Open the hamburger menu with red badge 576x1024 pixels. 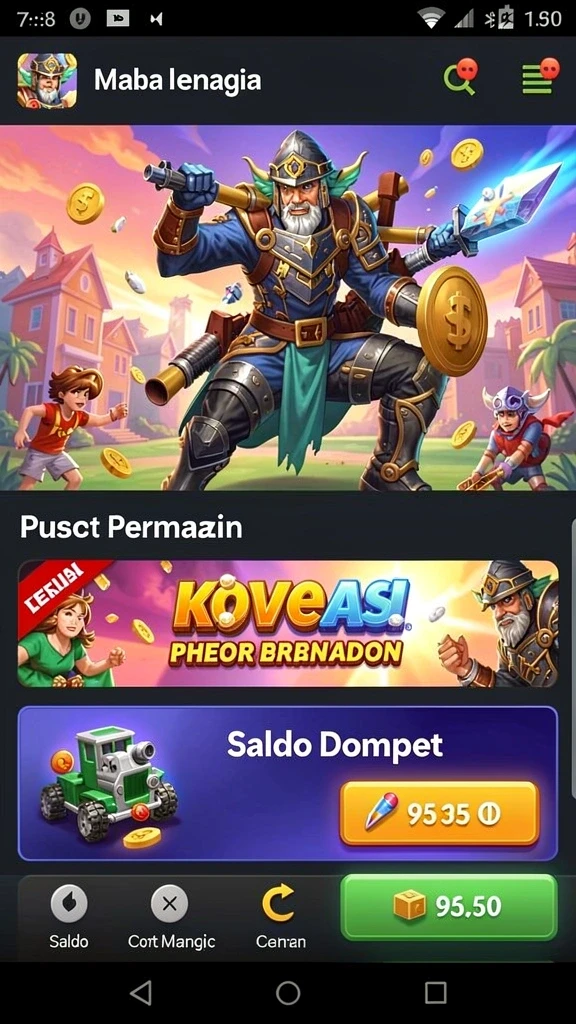[x=539, y=78]
